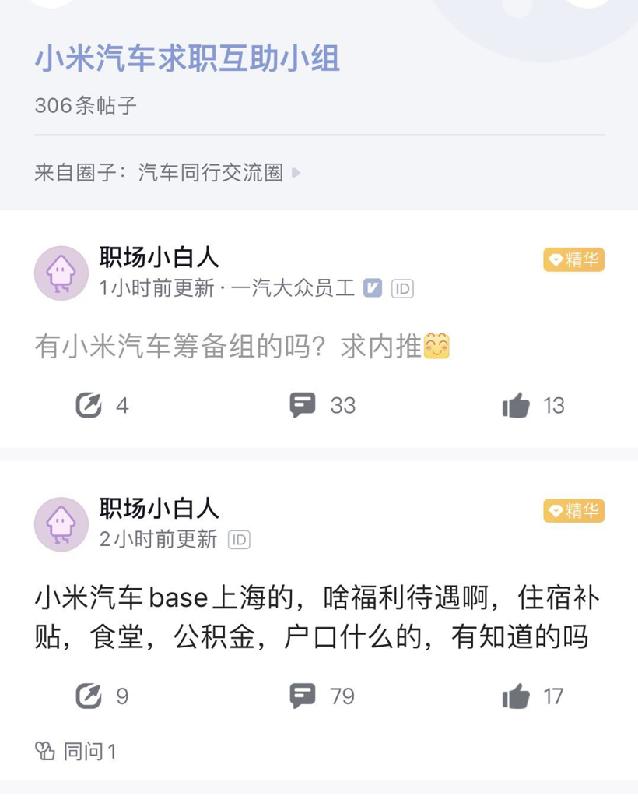
Task: Open the post asking for 求内推
Action: [243, 347]
